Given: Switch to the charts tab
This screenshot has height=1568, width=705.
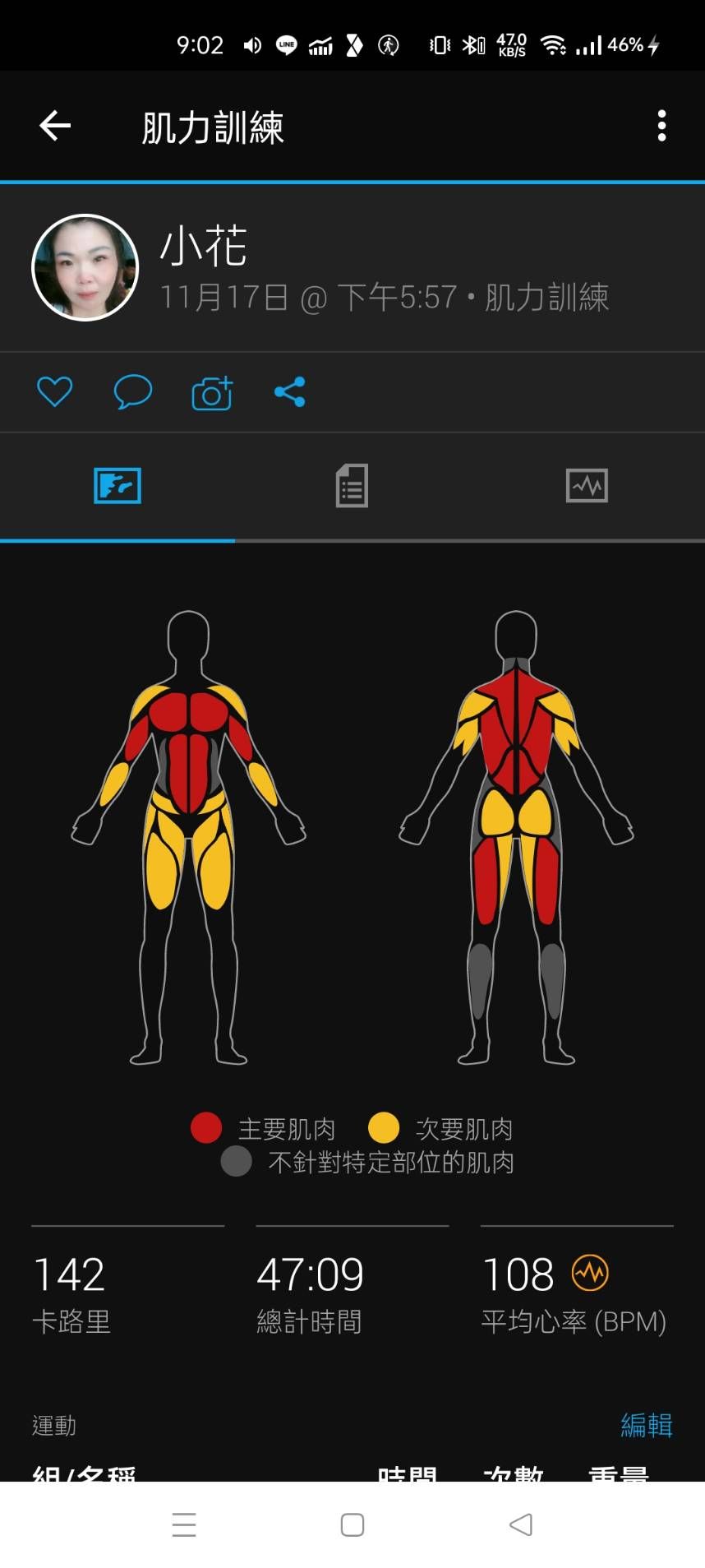Looking at the screenshot, I should (x=587, y=486).
